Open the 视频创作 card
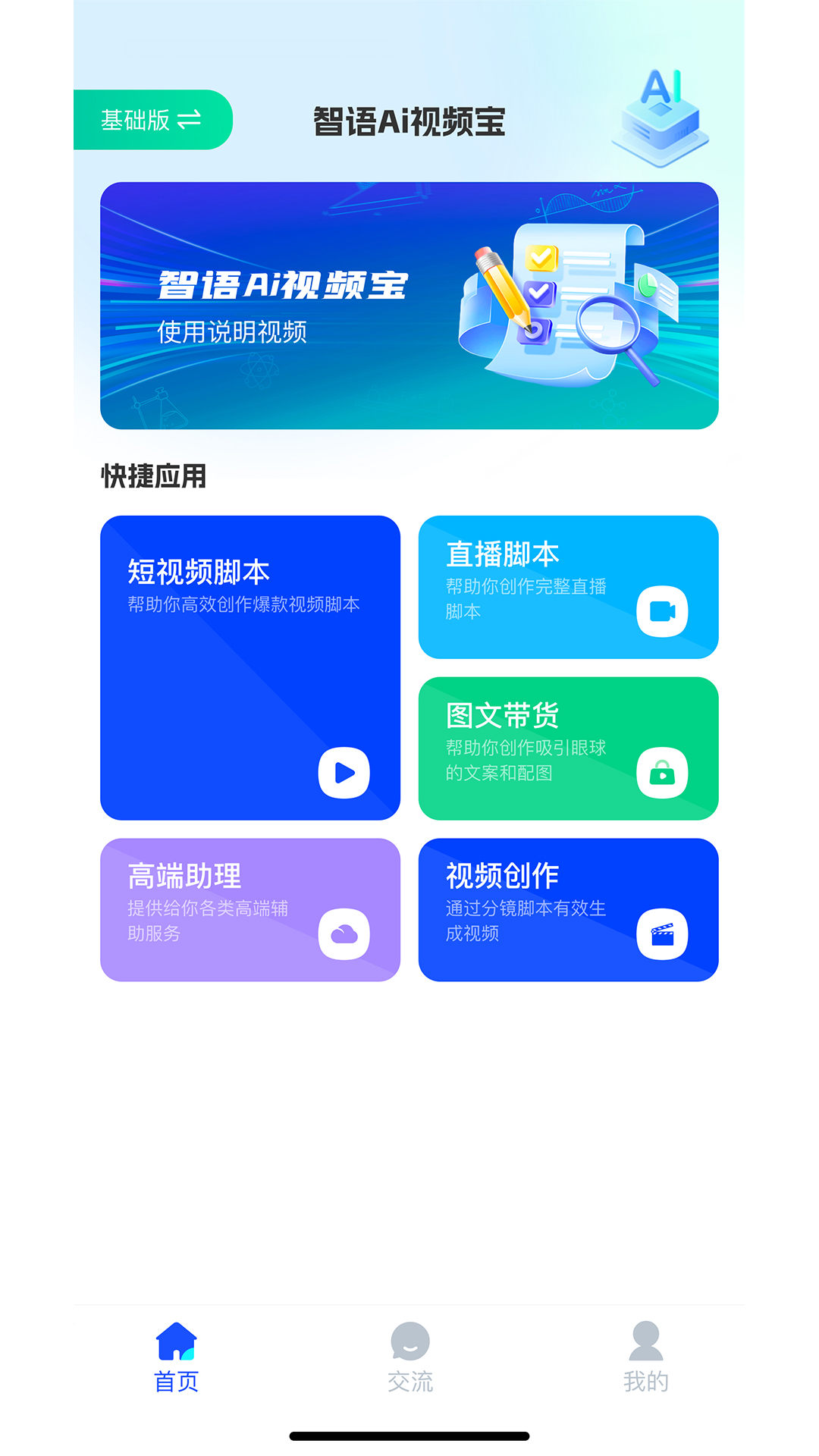This screenshot has height=1456, width=819. coord(569,908)
